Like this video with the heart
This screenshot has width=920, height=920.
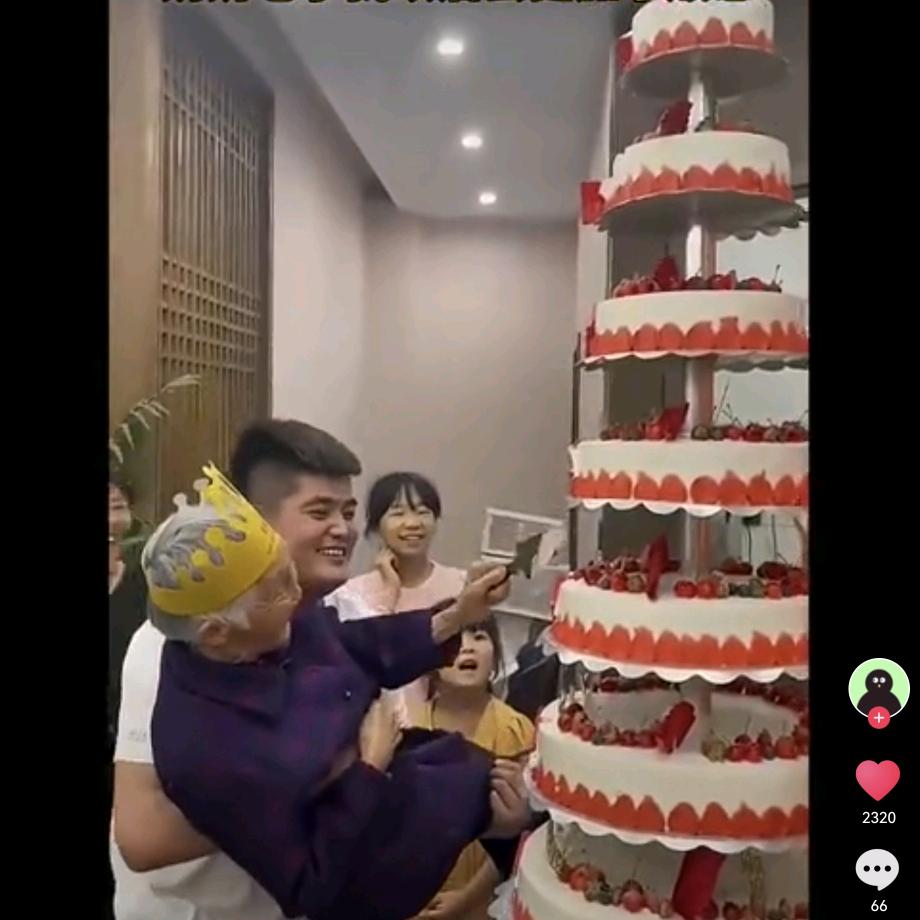878,780
